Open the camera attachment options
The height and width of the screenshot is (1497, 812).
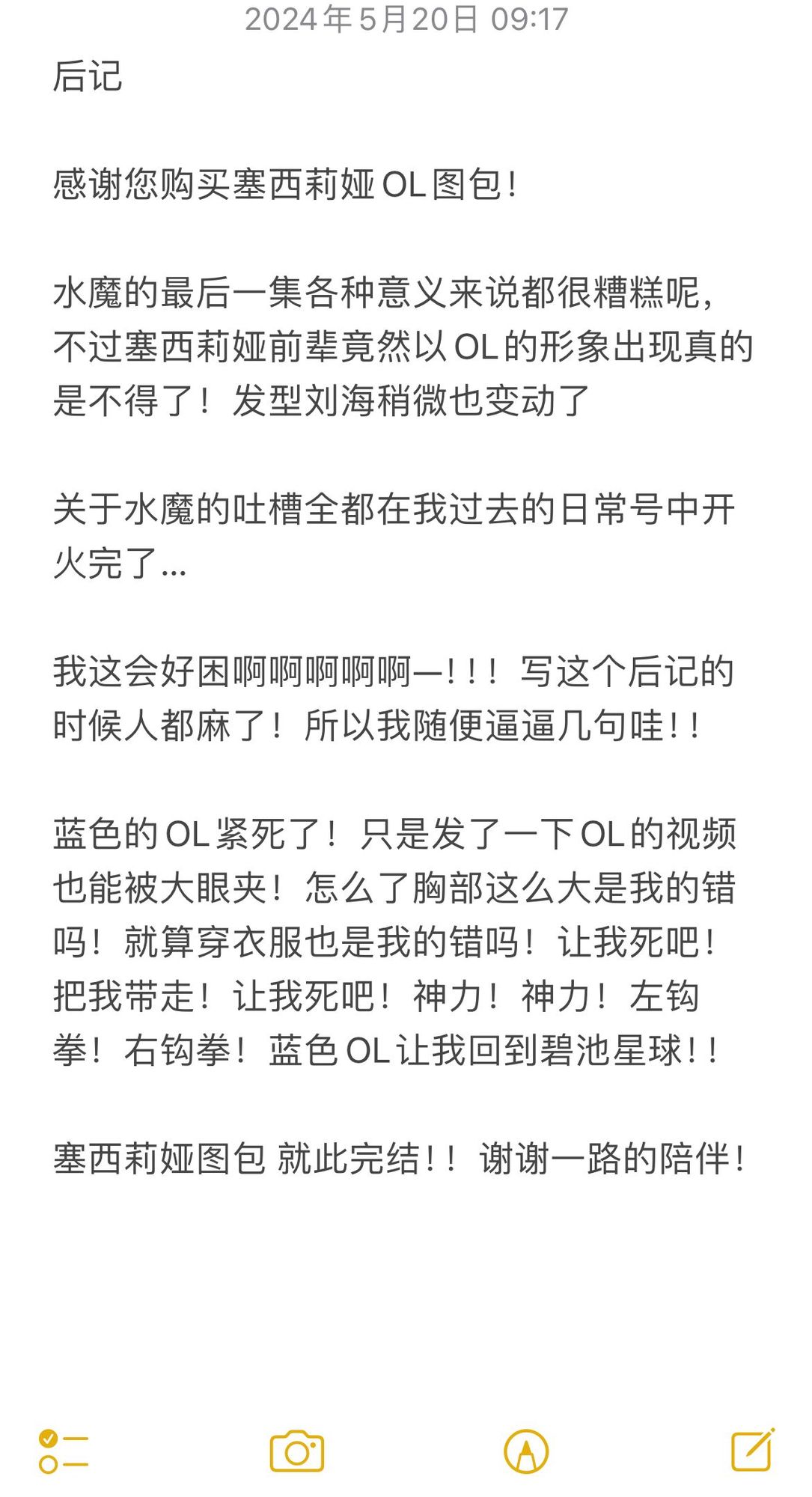click(296, 1451)
